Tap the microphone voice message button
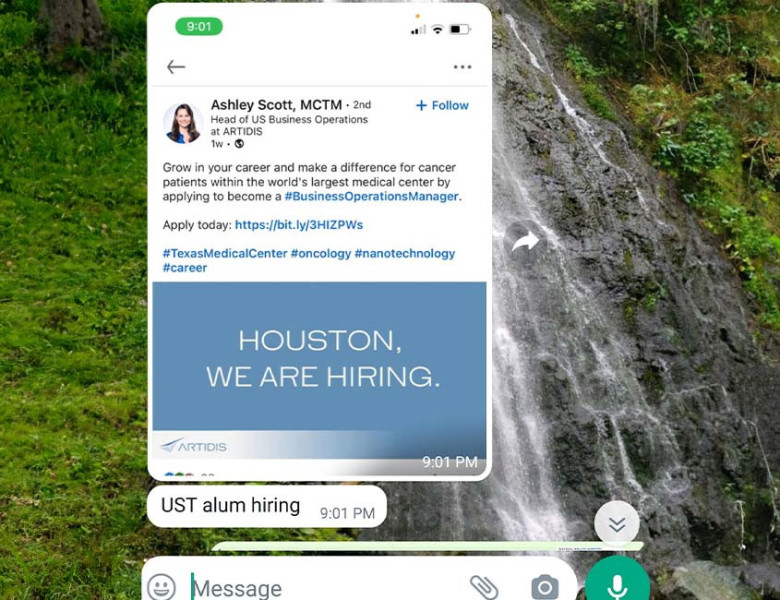Viewport: 780px width, 600px height. coord(617,583)
